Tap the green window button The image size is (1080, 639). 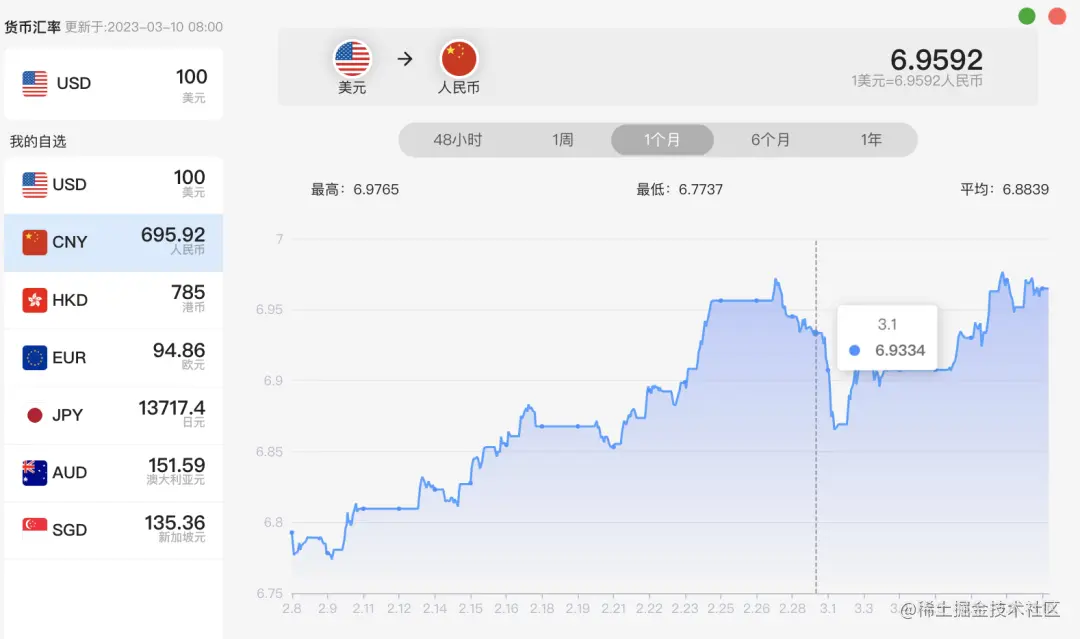pyautogui.click(x=1027, y=16)
